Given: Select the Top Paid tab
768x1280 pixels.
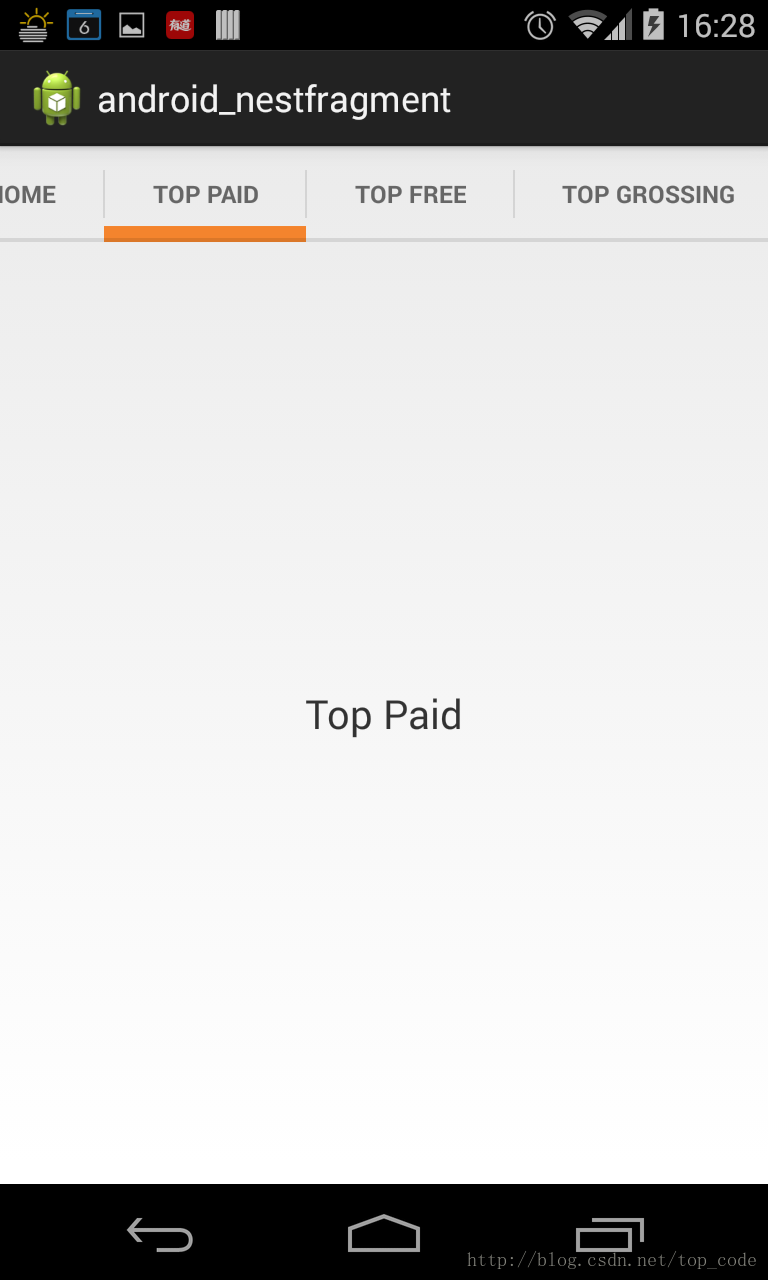Looking at the screenshot, I should click(205, 194).
